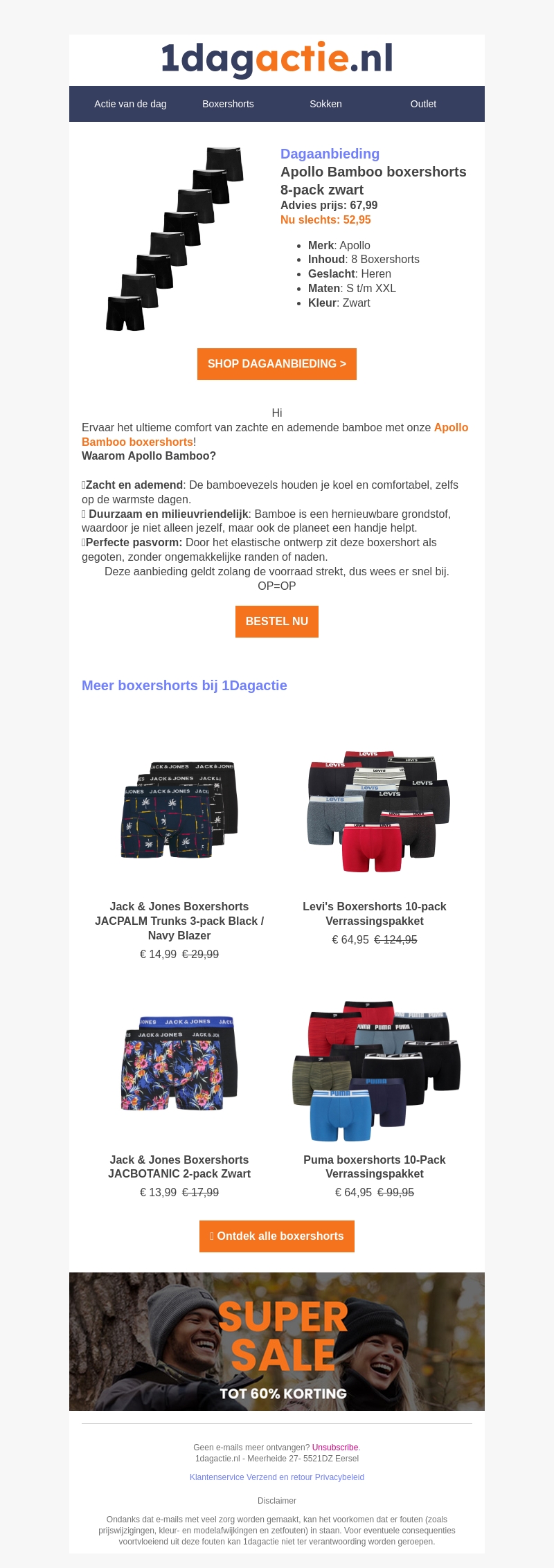This screenshot has height=1568, width=554.
Task: View Puma boxershorts 10-Pack Verrassingspakket
Action: pyautogui.click(x=374, y=1166)
